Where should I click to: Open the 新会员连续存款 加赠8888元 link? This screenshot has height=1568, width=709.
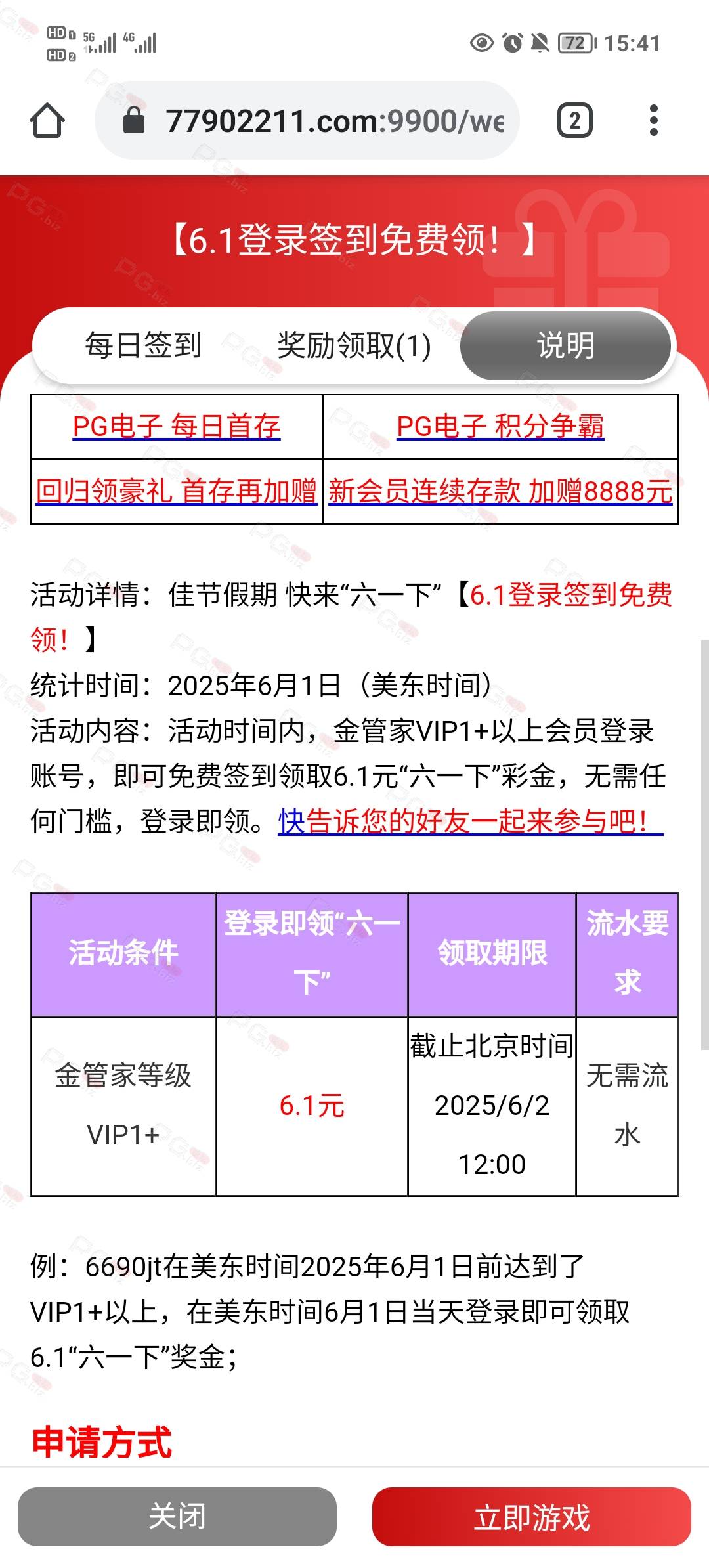click(500, 491)
